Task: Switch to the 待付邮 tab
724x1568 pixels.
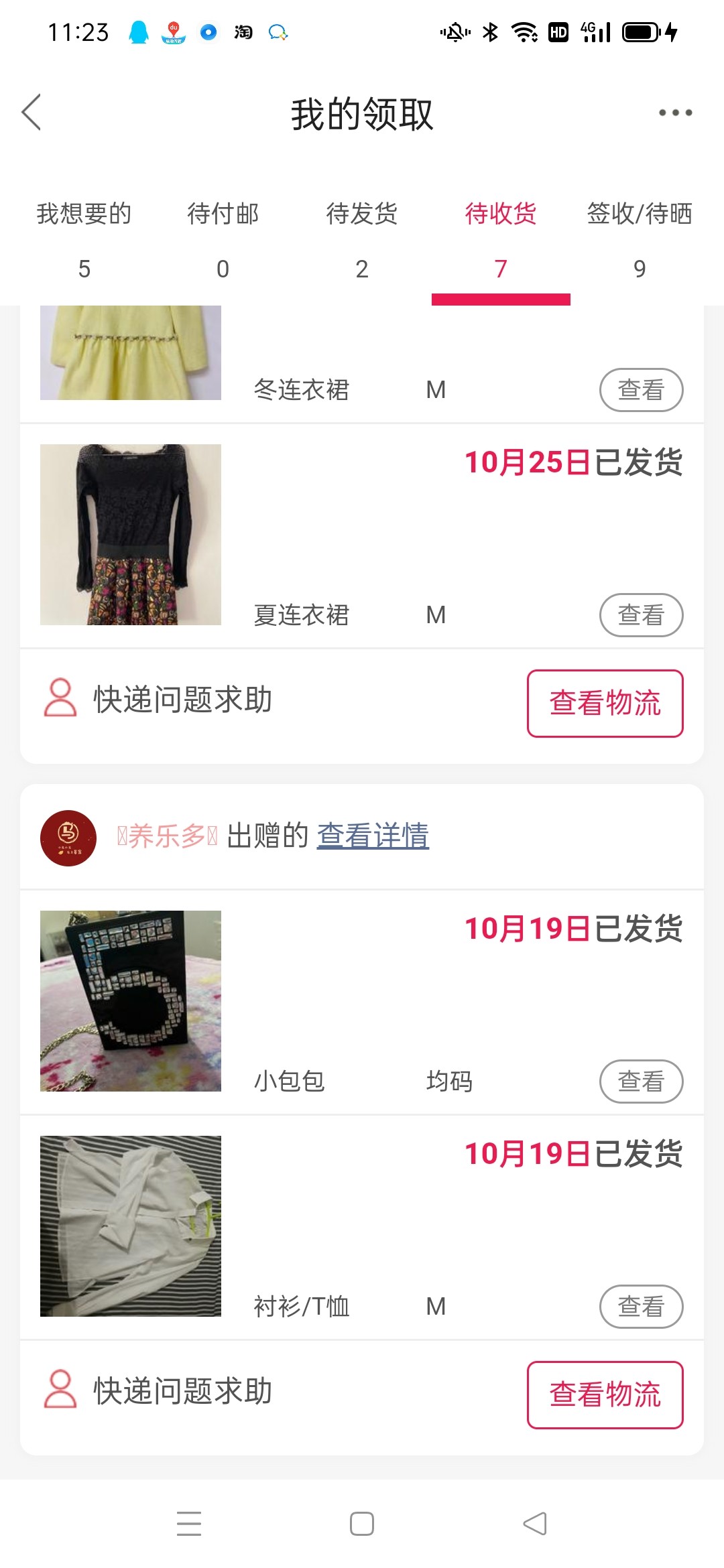Action: 223,239
